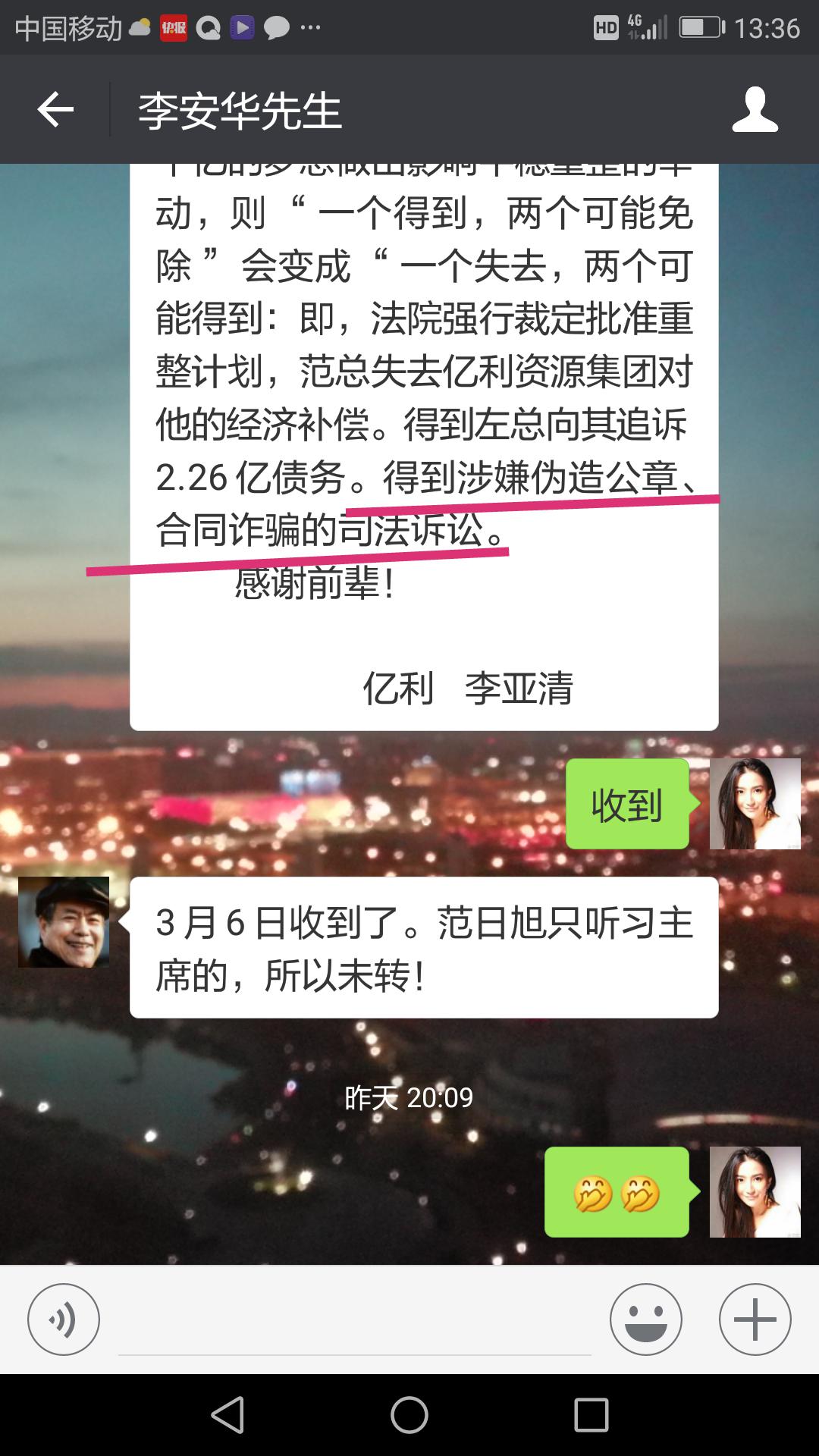Open the recent apps view
The height and width of the screenshot is (1456, 819).
coord(591,1415)
